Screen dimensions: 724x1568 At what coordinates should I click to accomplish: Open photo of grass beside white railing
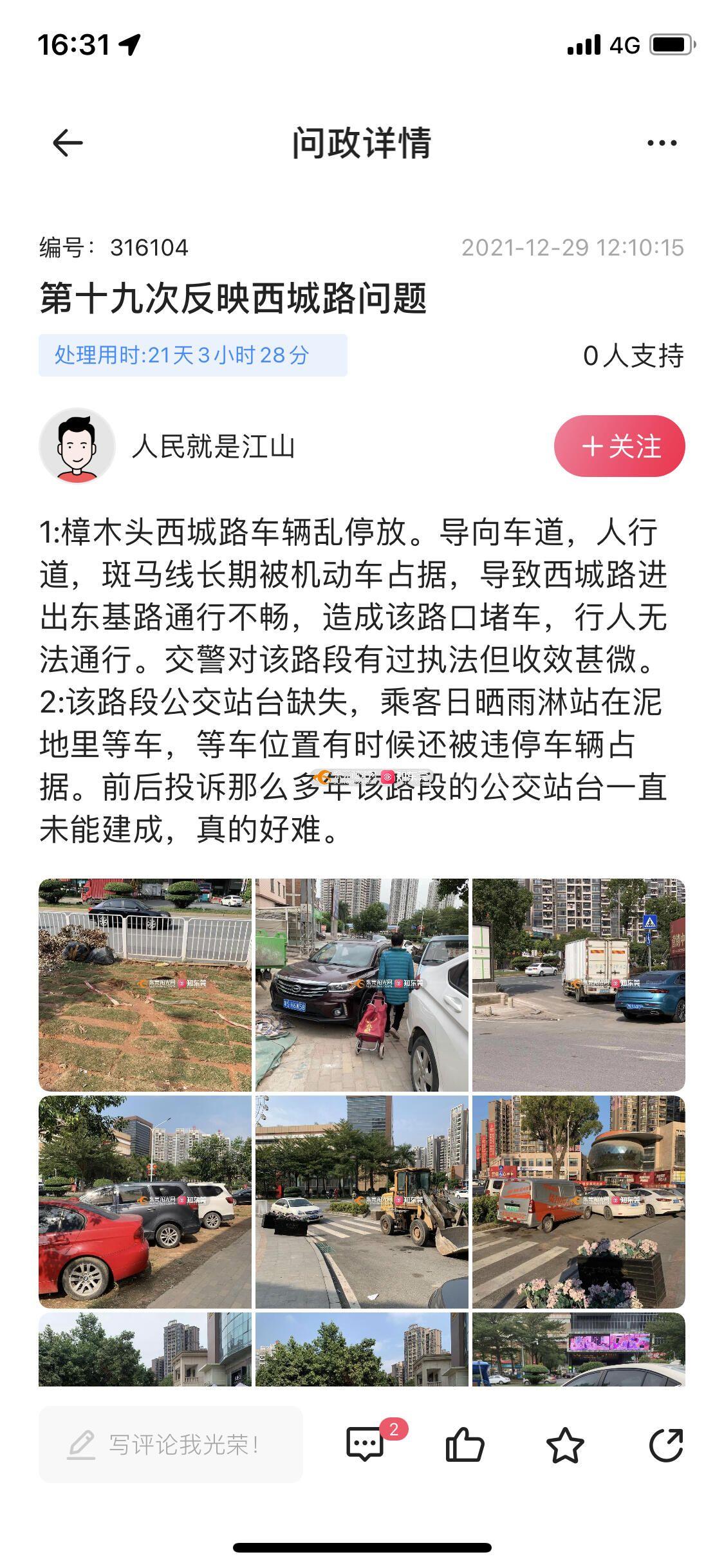[x=145, y=985]
